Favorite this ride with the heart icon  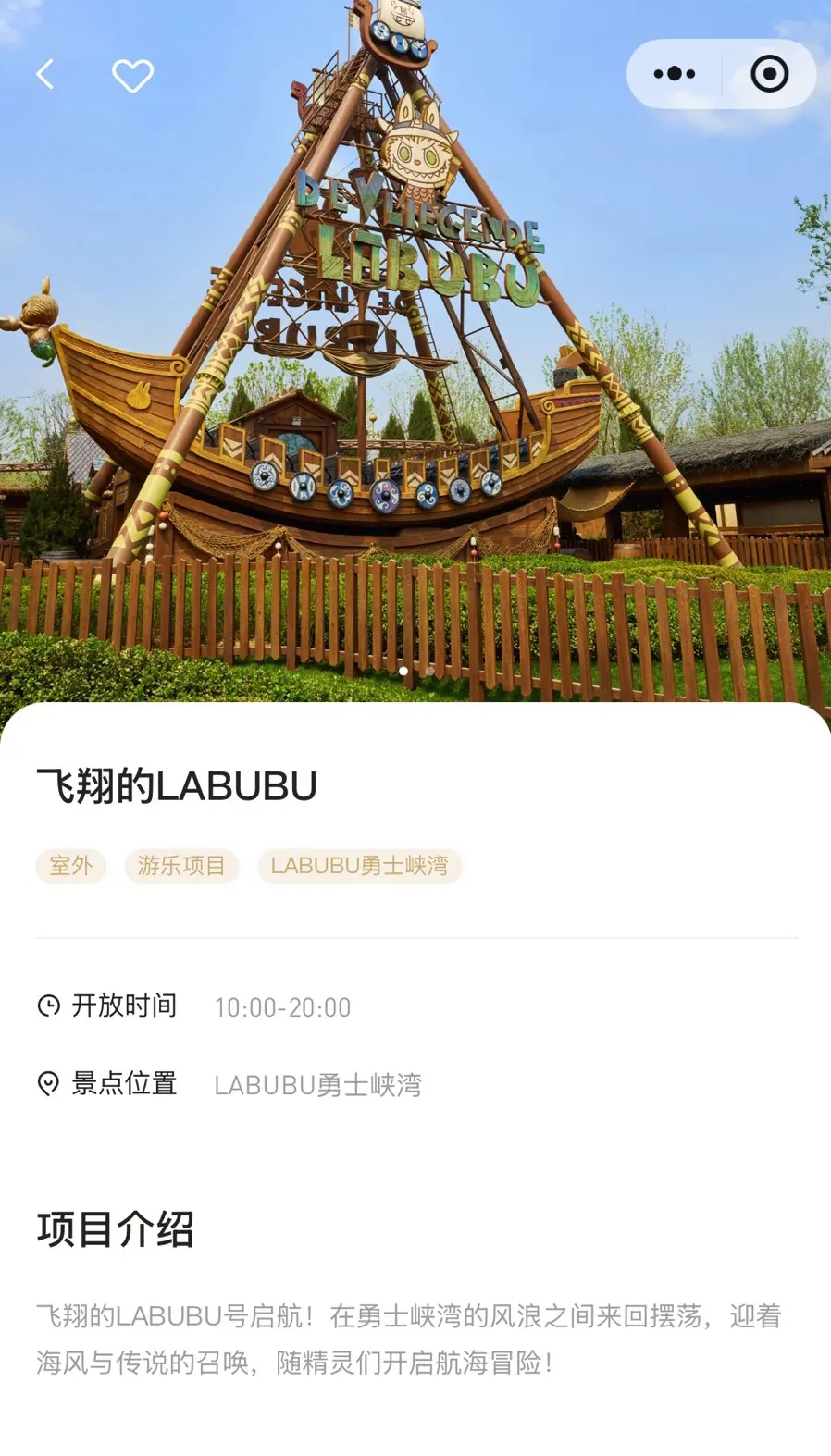132,76
